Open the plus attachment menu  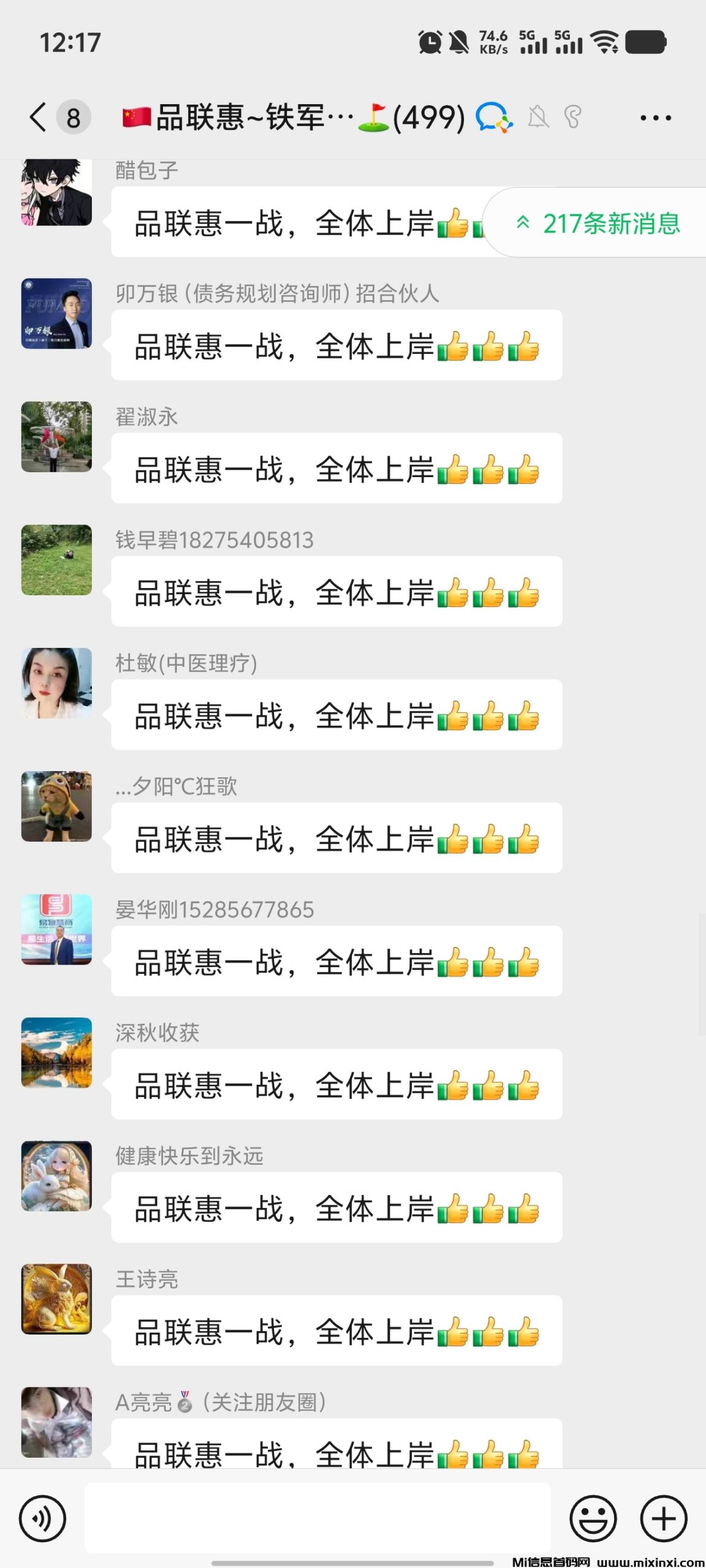click(663, 1518)
